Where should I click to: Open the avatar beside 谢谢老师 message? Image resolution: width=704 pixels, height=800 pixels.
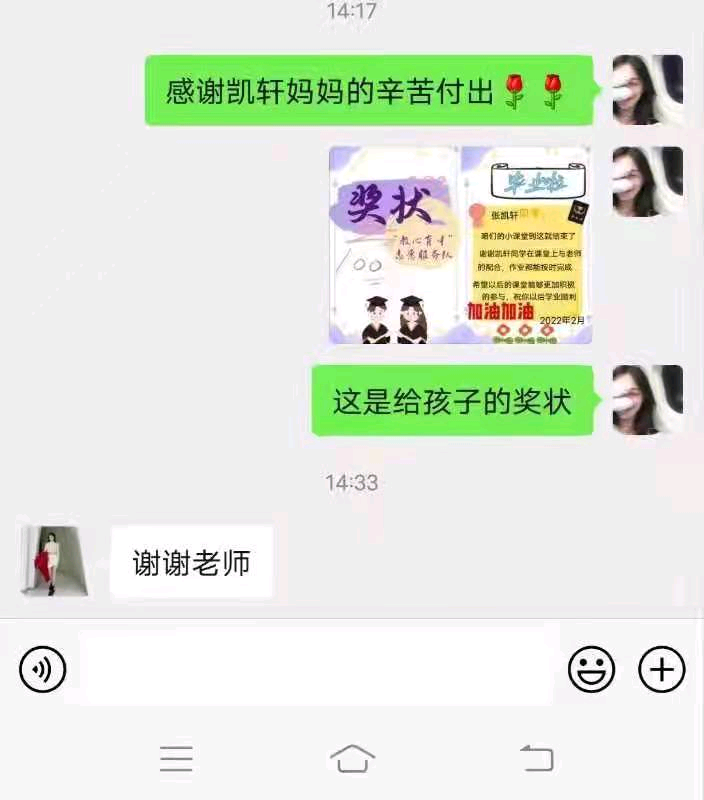[54, 562]
